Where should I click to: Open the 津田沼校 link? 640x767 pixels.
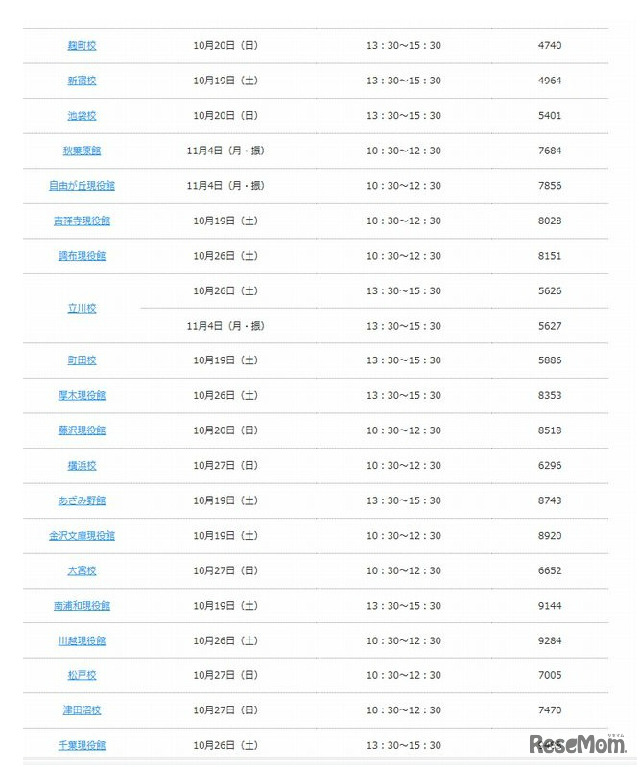[x=82, y=711]
